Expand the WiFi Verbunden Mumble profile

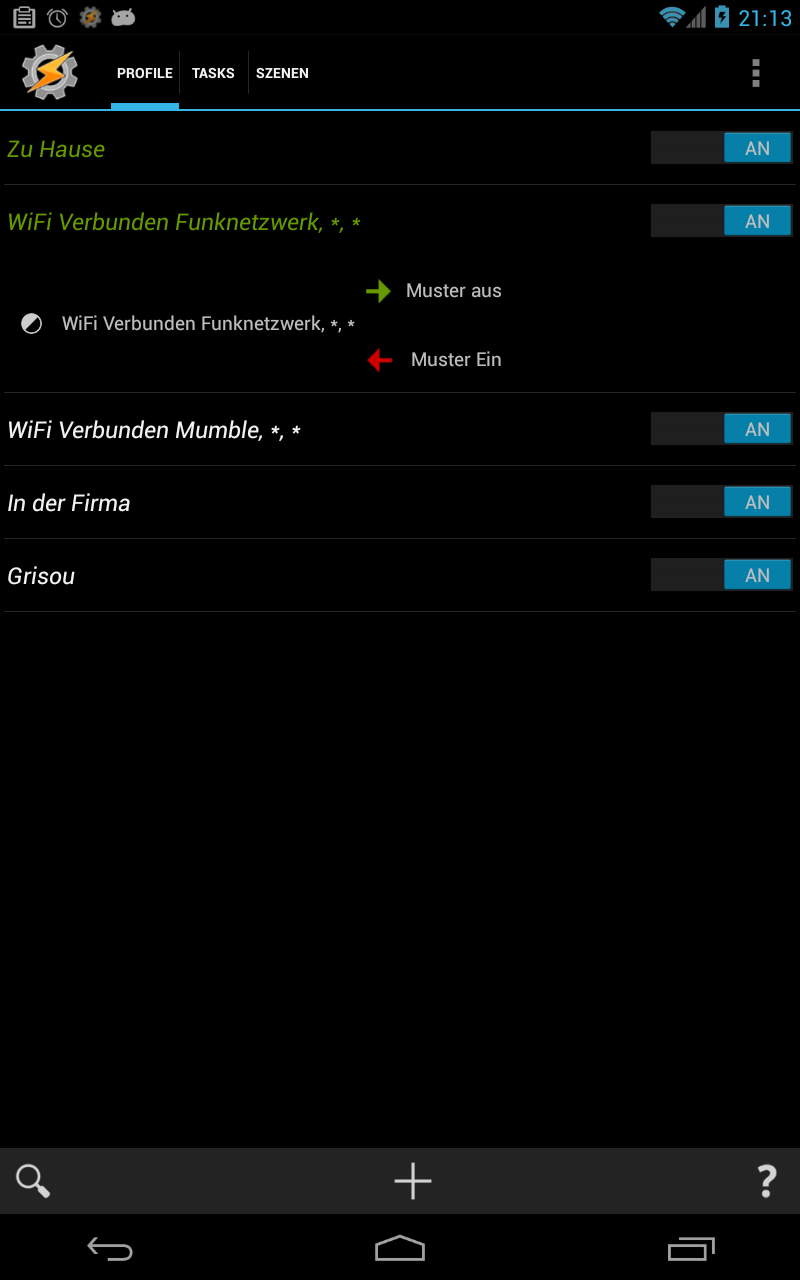pos(154,430)
